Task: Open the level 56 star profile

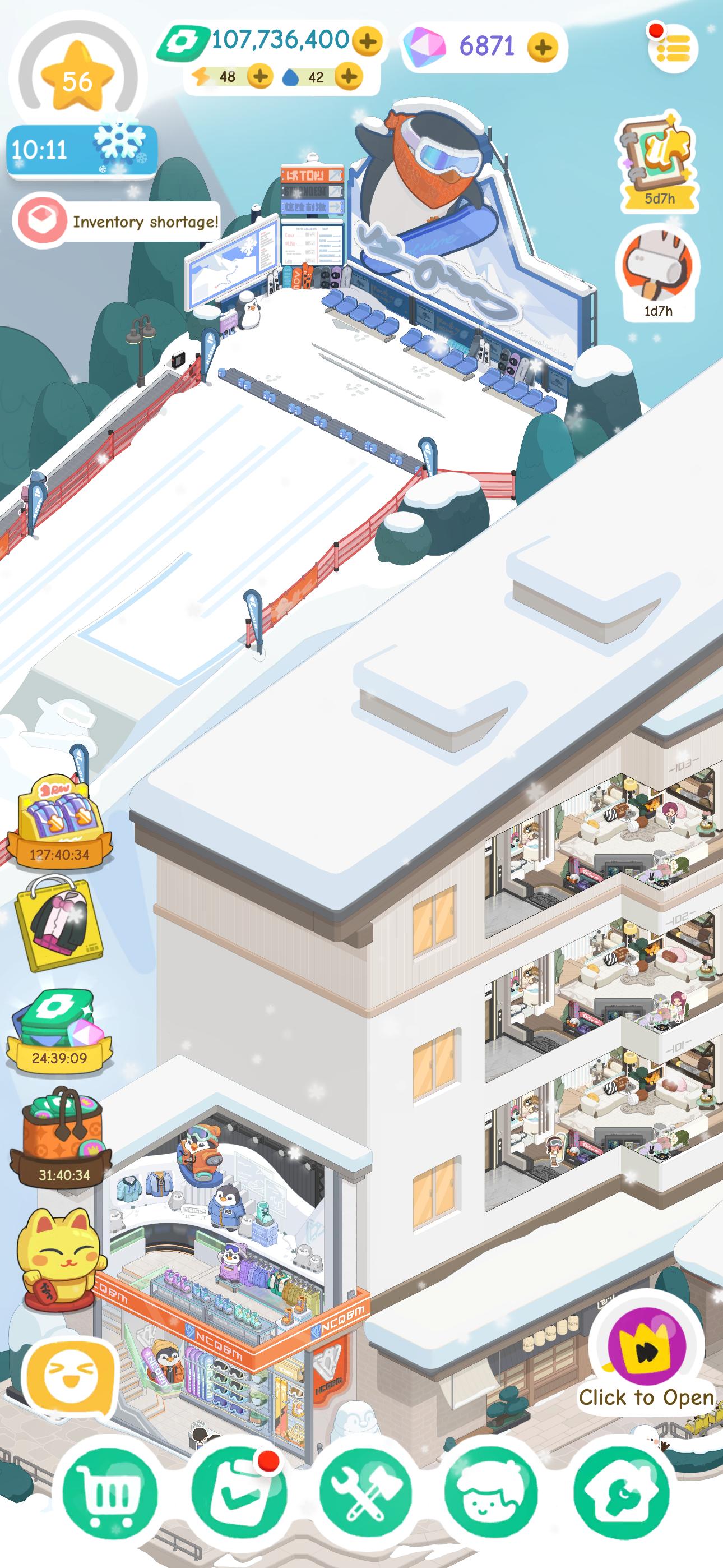Action: point(77,79)
